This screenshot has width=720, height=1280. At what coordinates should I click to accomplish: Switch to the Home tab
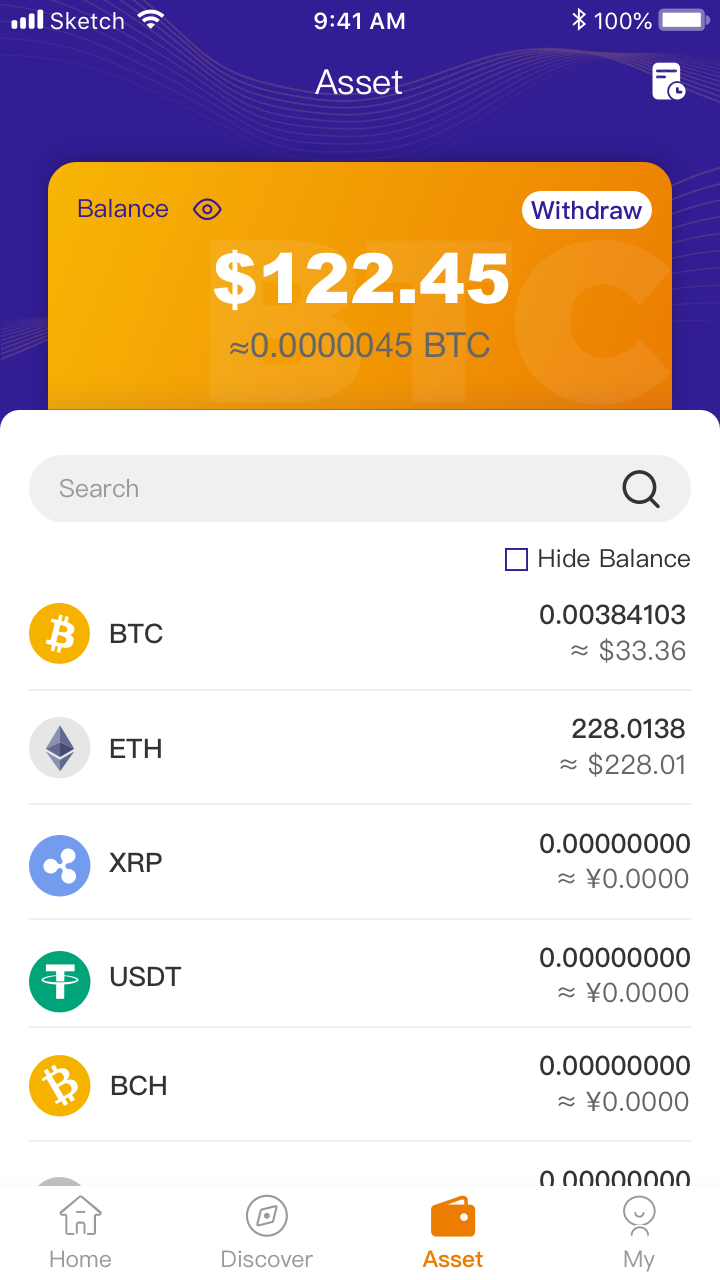tap(80, 1228)
